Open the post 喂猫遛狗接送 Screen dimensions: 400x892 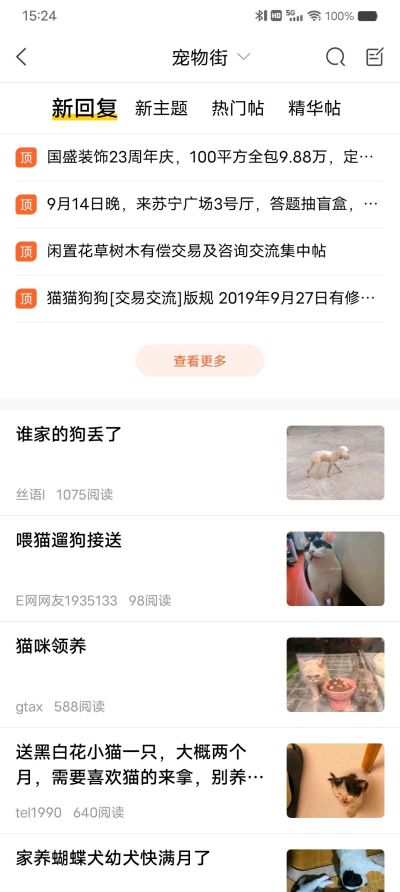[200, 569]
